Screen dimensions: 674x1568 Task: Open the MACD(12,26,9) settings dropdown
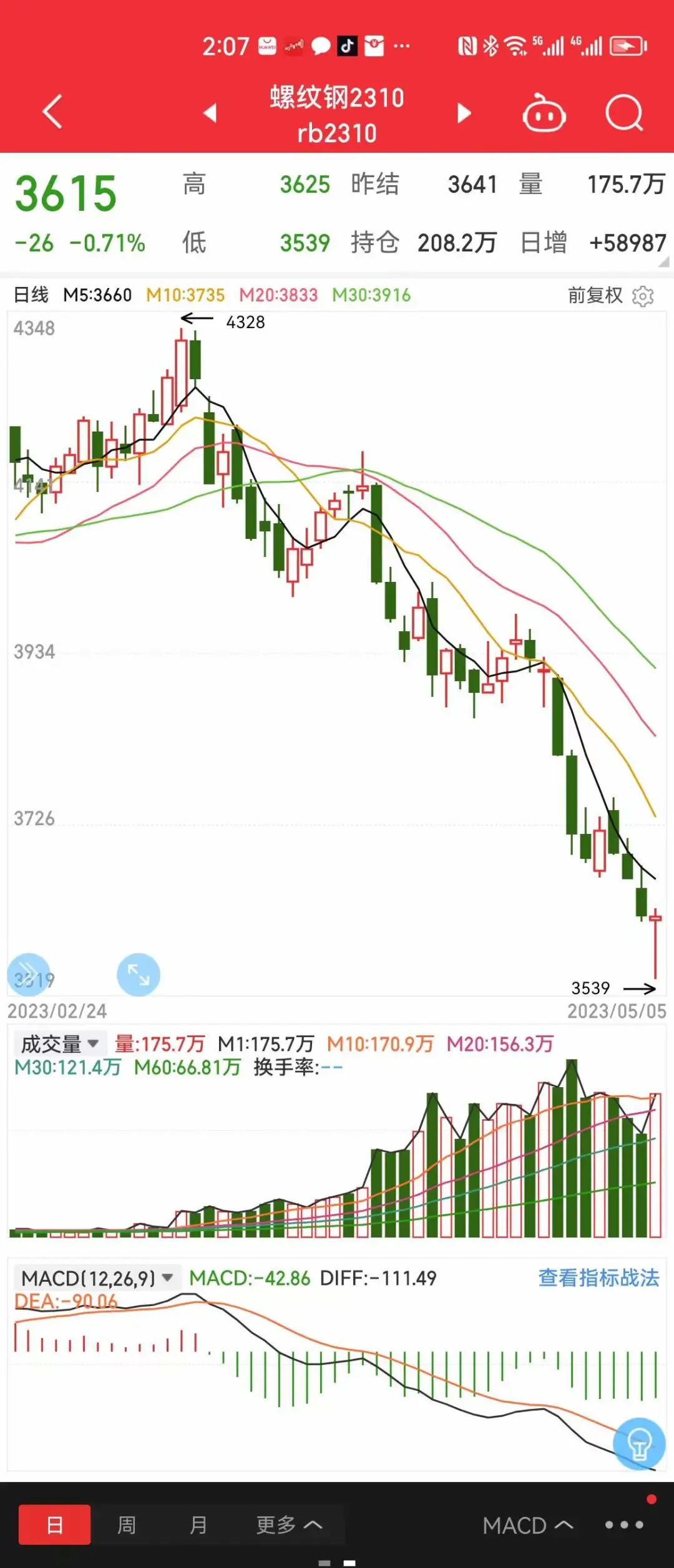[x=94, y=1275]
